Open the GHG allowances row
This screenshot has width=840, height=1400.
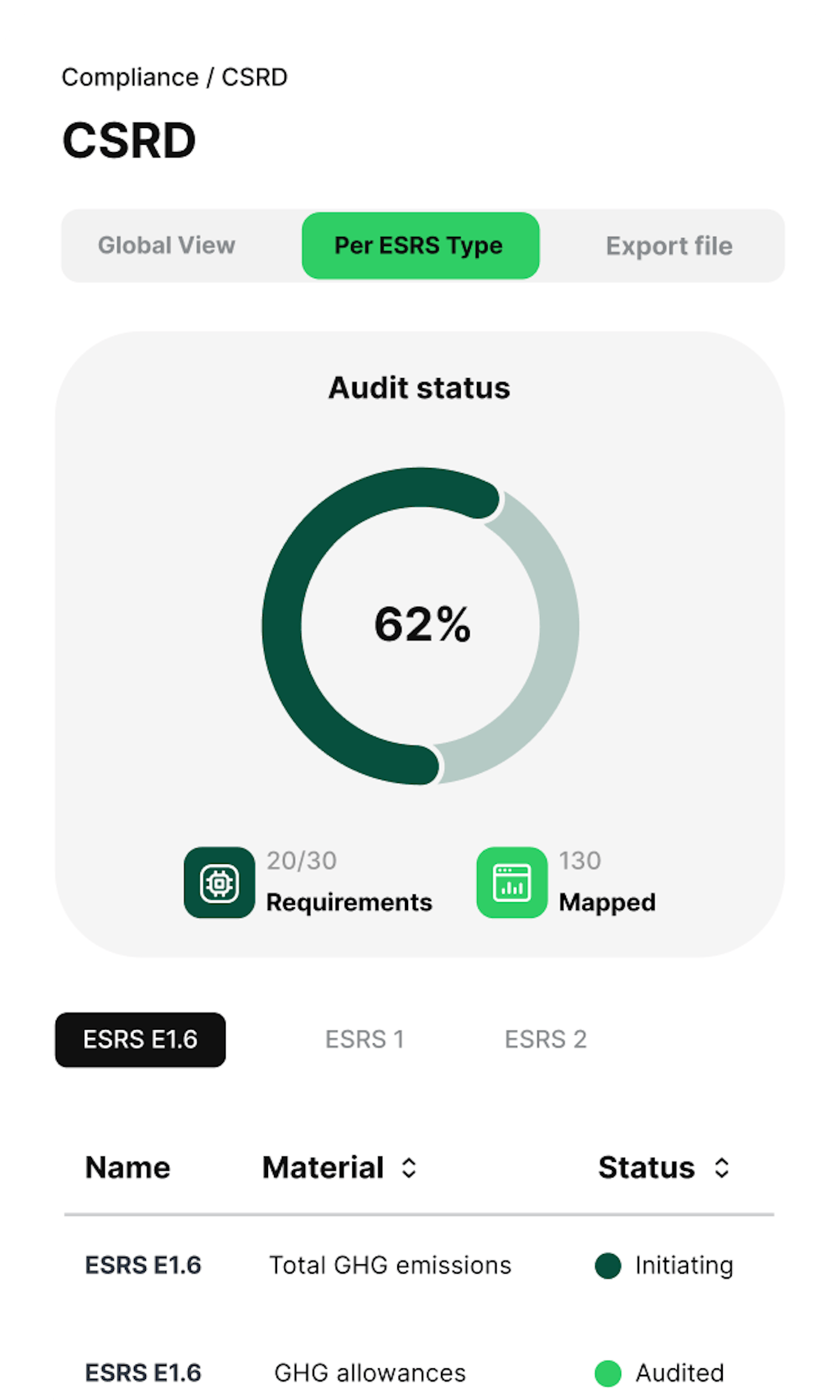(419, 1373)
